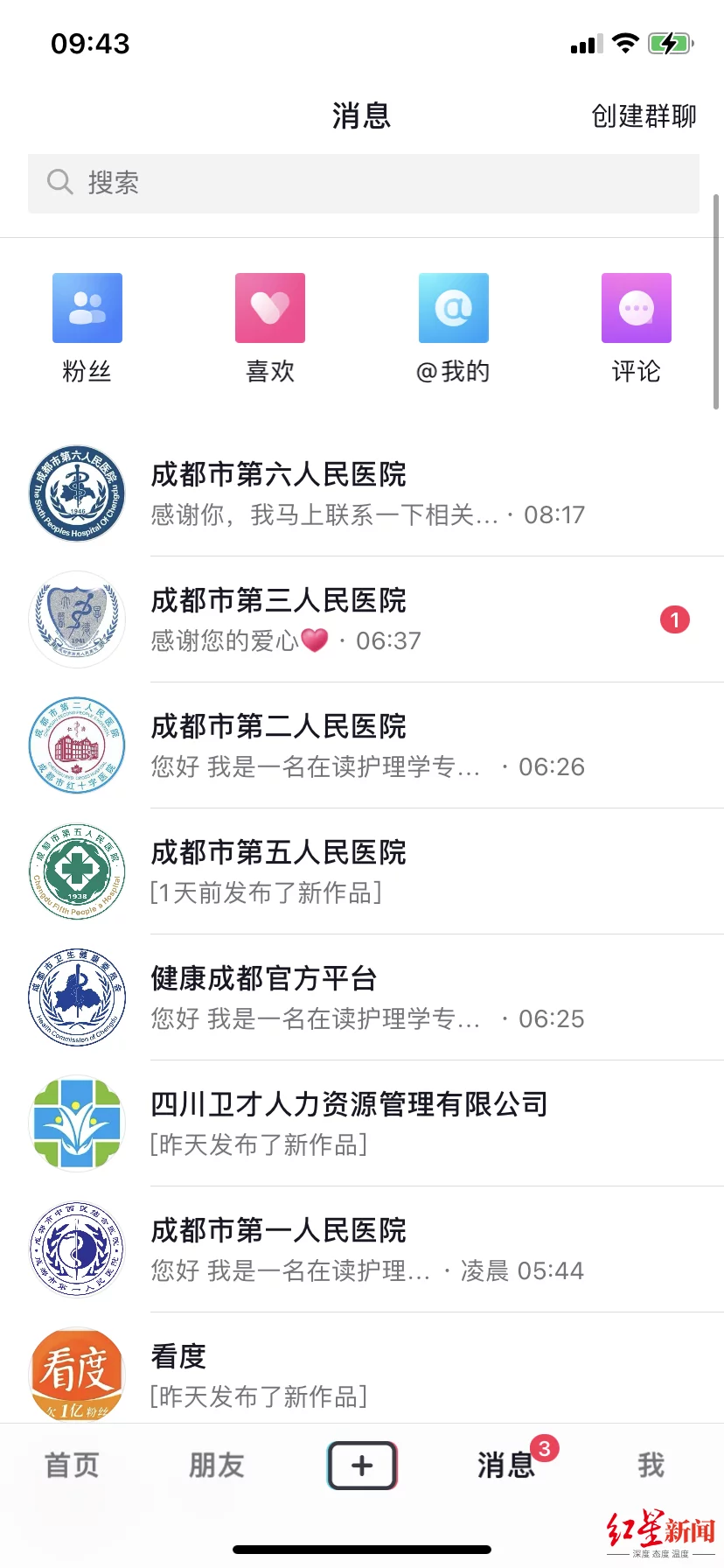Open the chat with 成都市第二人民医院
Screen dimensions: 724x1568
[x=367, y=745]
